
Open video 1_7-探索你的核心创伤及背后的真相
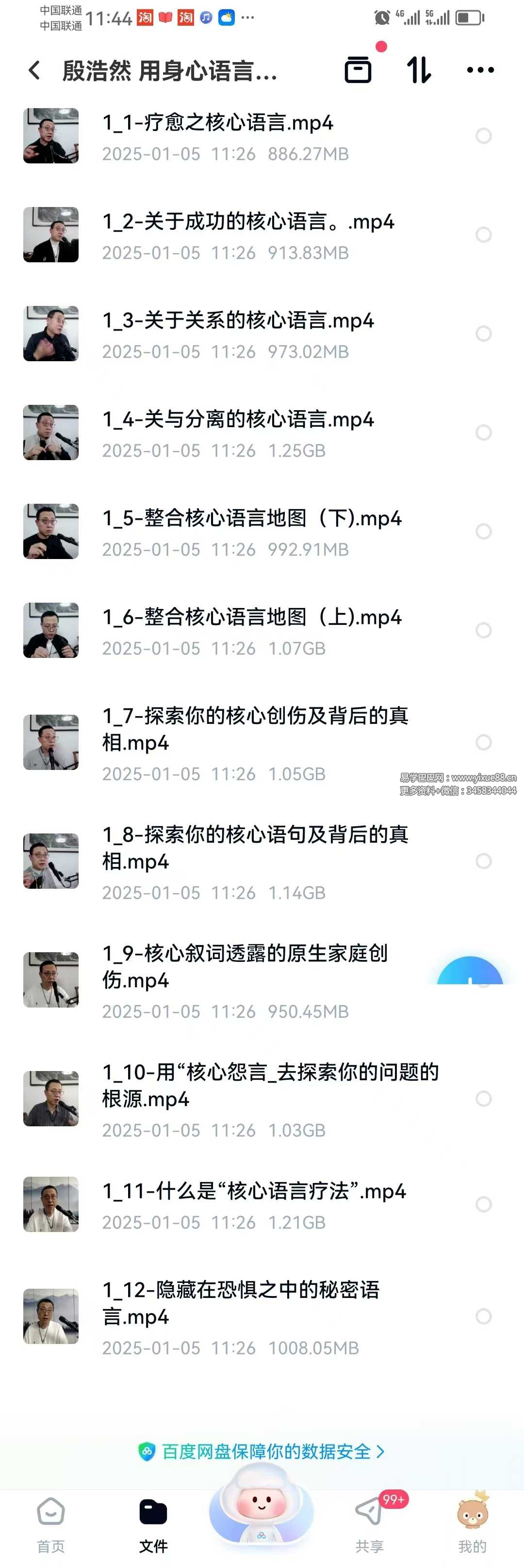(x=255, y=729)
